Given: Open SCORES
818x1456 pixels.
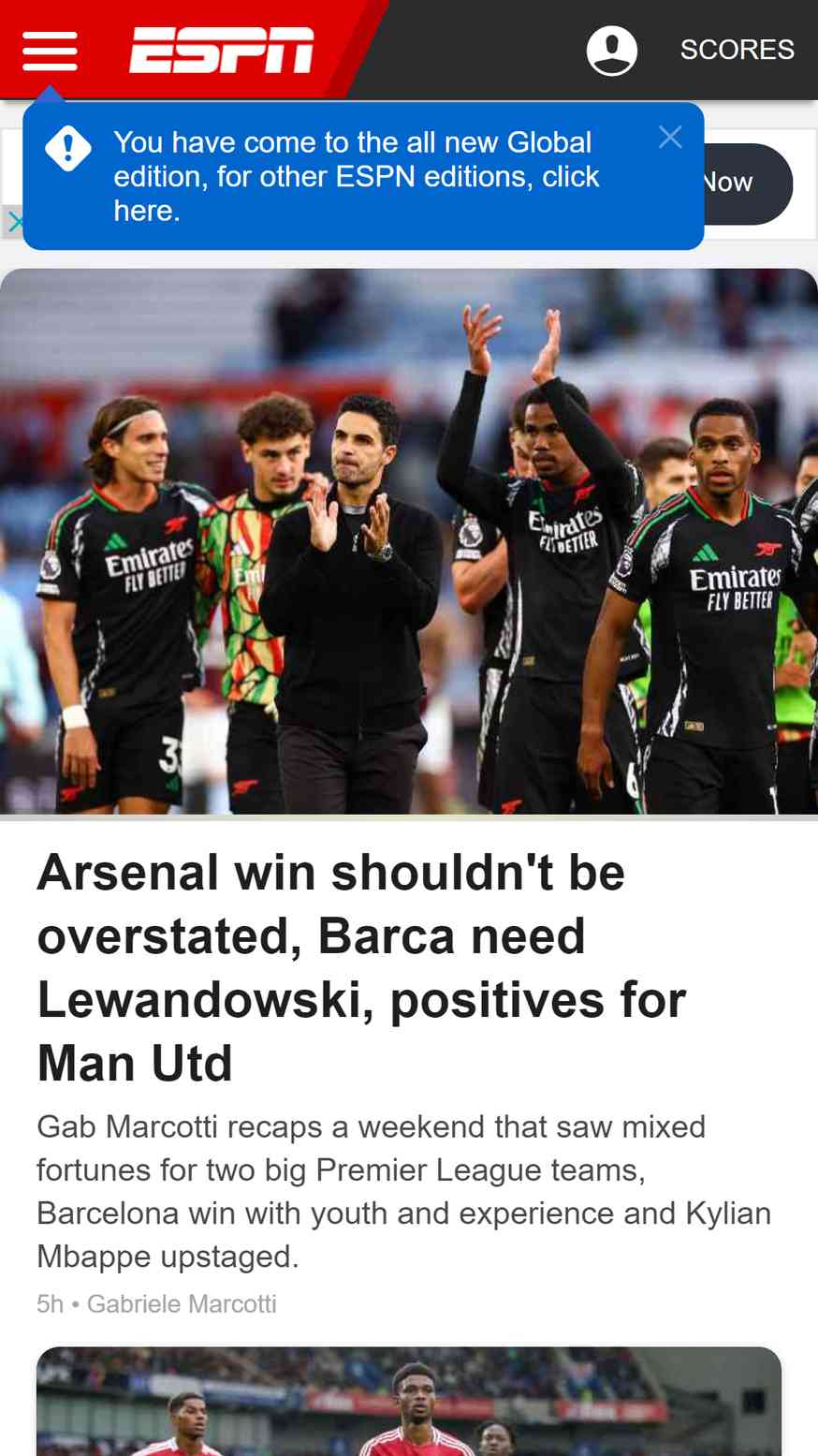Looking at the screenshot, I should point(737,50).
